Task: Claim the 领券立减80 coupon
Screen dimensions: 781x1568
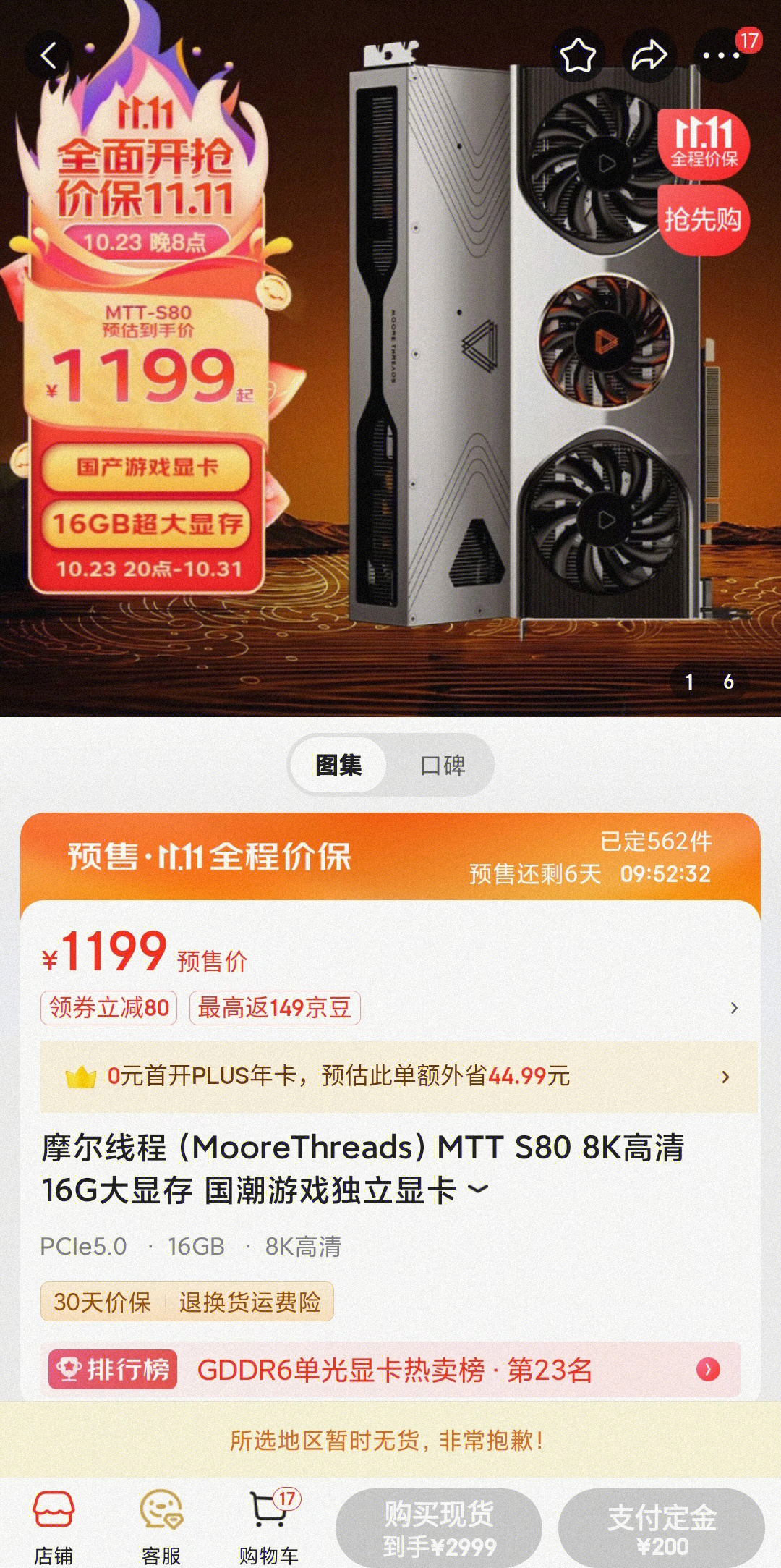Action: 109,1007
